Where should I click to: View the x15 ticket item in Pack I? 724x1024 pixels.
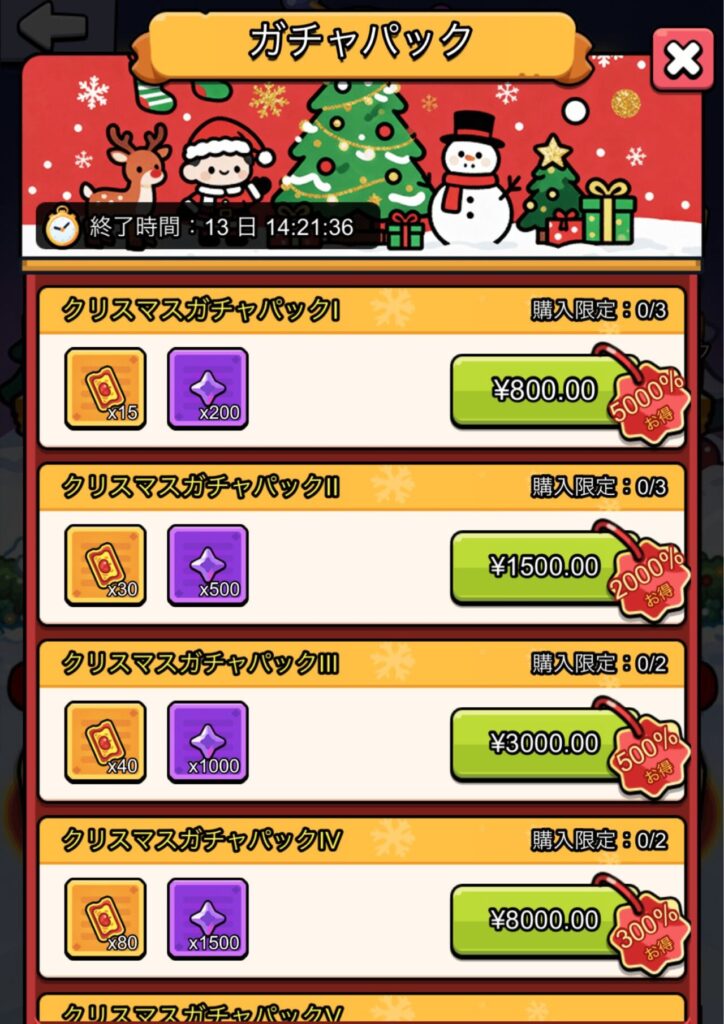pyautogui.click(x=105, y=389)
